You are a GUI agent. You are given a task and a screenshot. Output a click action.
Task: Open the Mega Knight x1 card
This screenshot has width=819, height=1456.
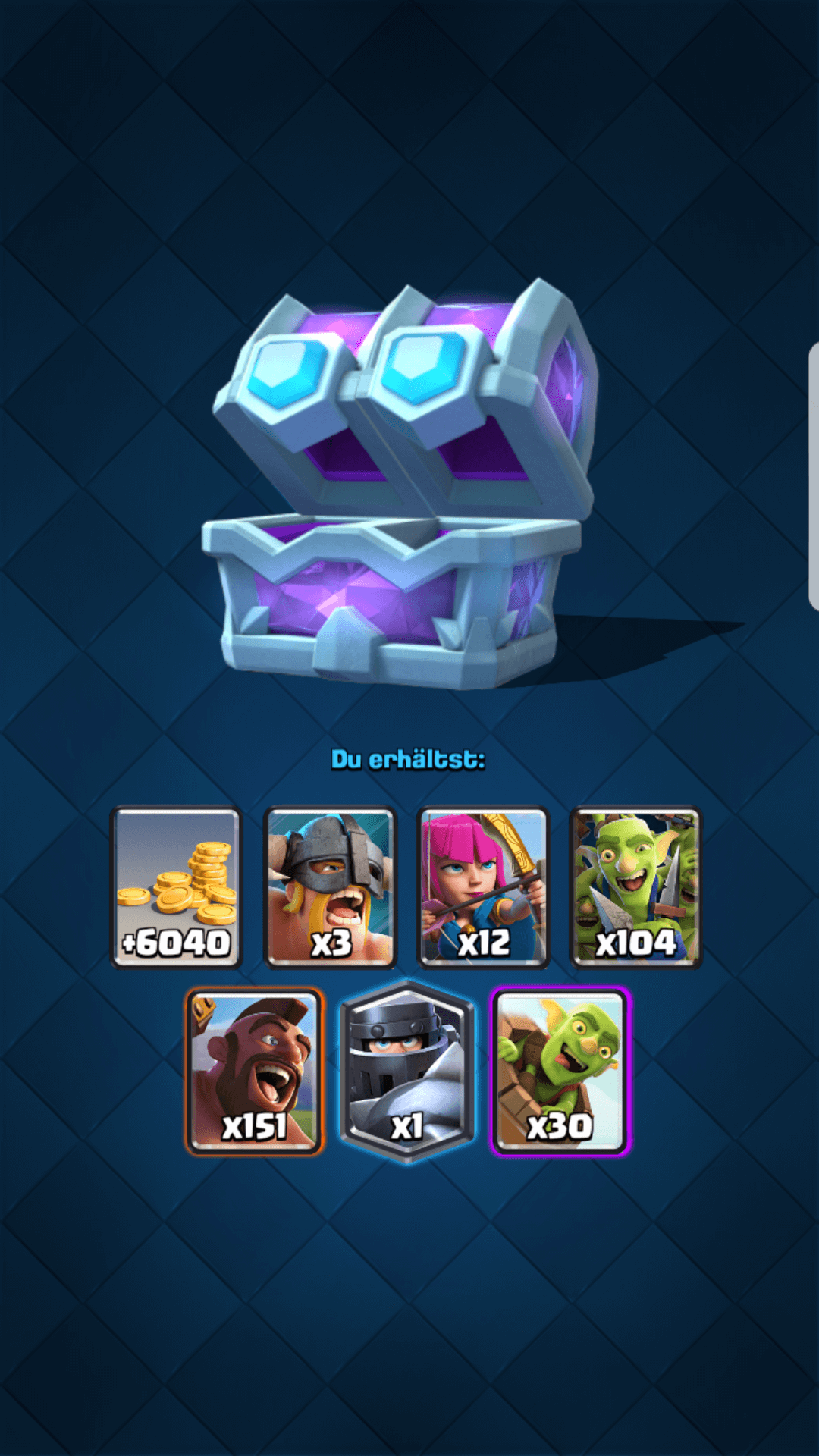[x=407, y=1071]
